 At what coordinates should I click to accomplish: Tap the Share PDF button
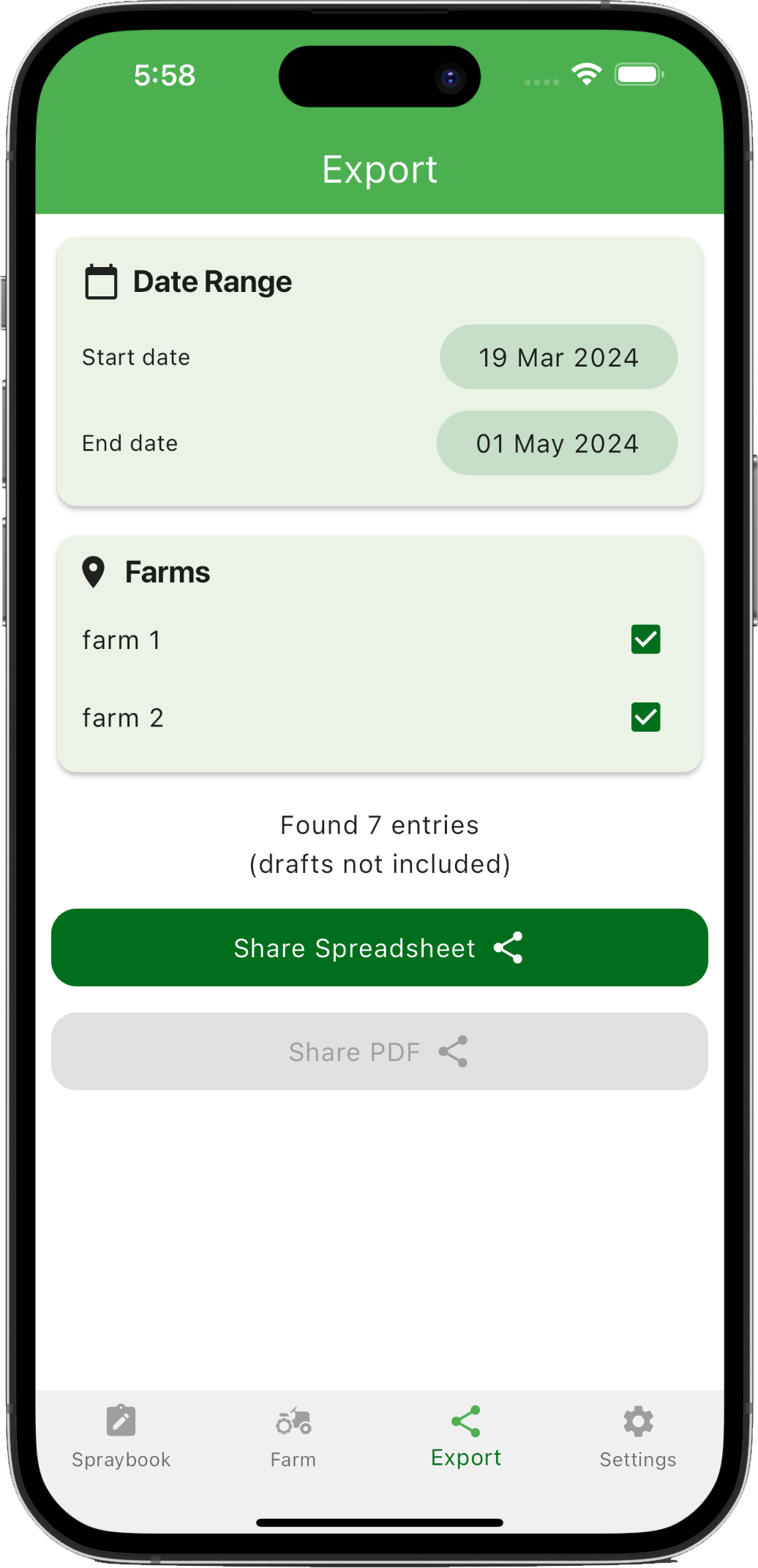pyautogui.click(x=379, y=1051)
